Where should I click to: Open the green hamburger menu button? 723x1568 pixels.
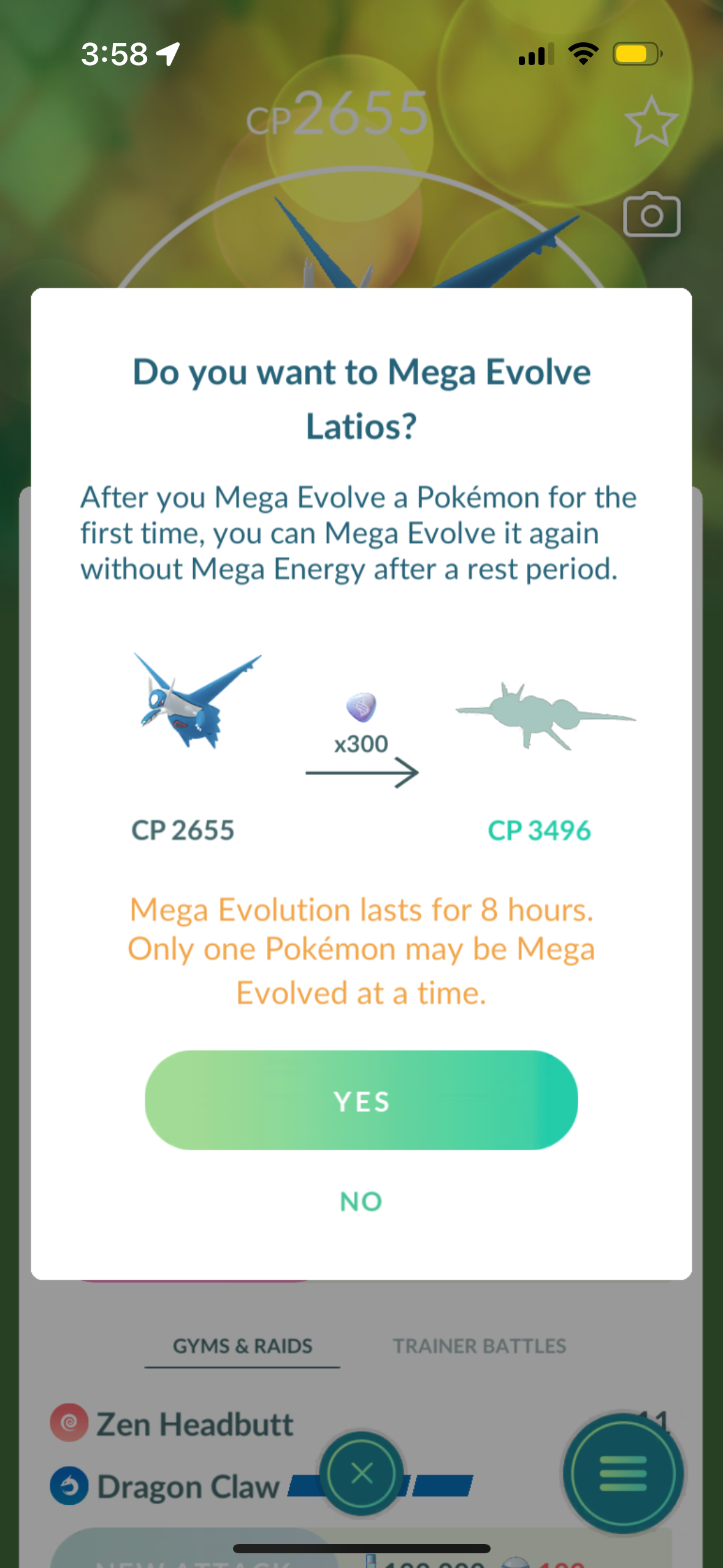(x=623, y=1474)
